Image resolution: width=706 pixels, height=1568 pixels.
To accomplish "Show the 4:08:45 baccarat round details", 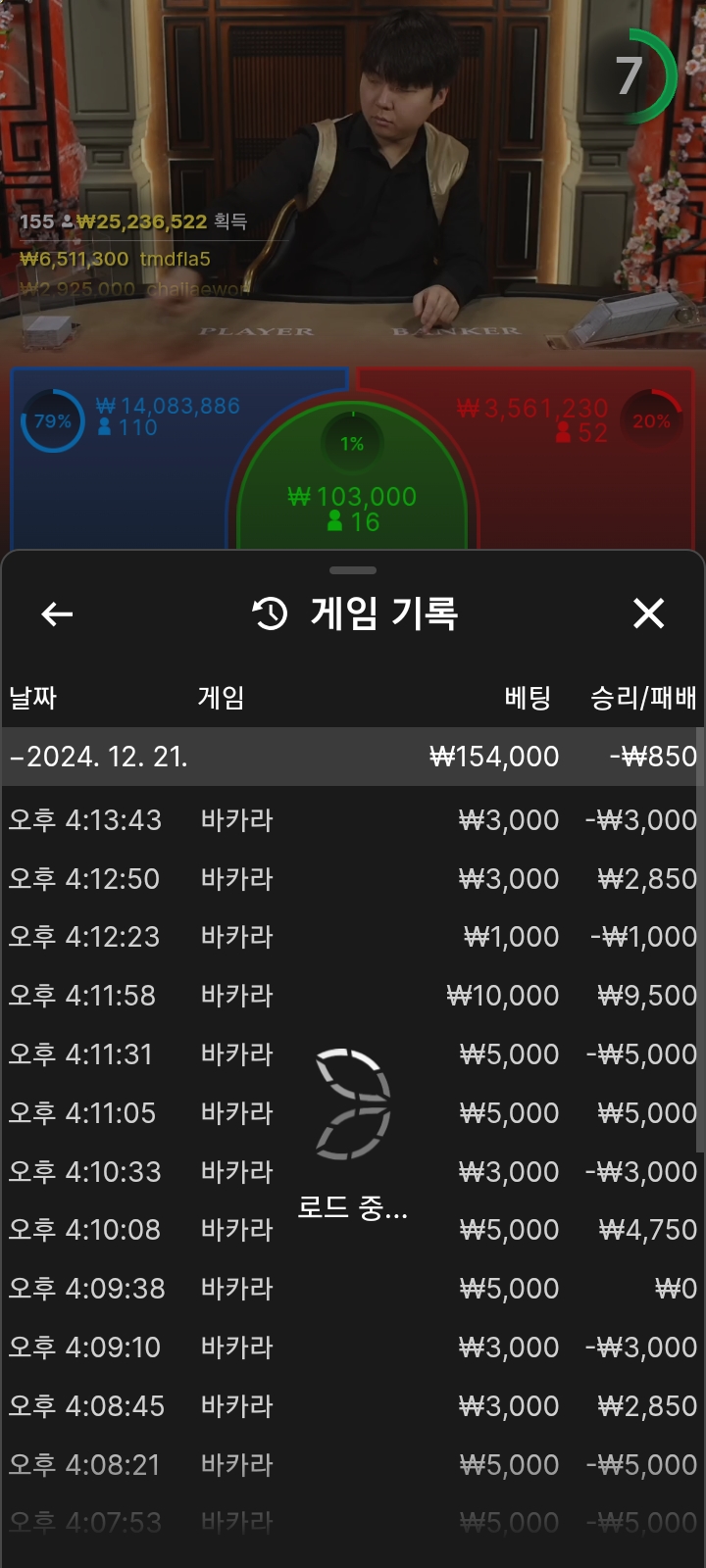I will tap(351, 1406).
